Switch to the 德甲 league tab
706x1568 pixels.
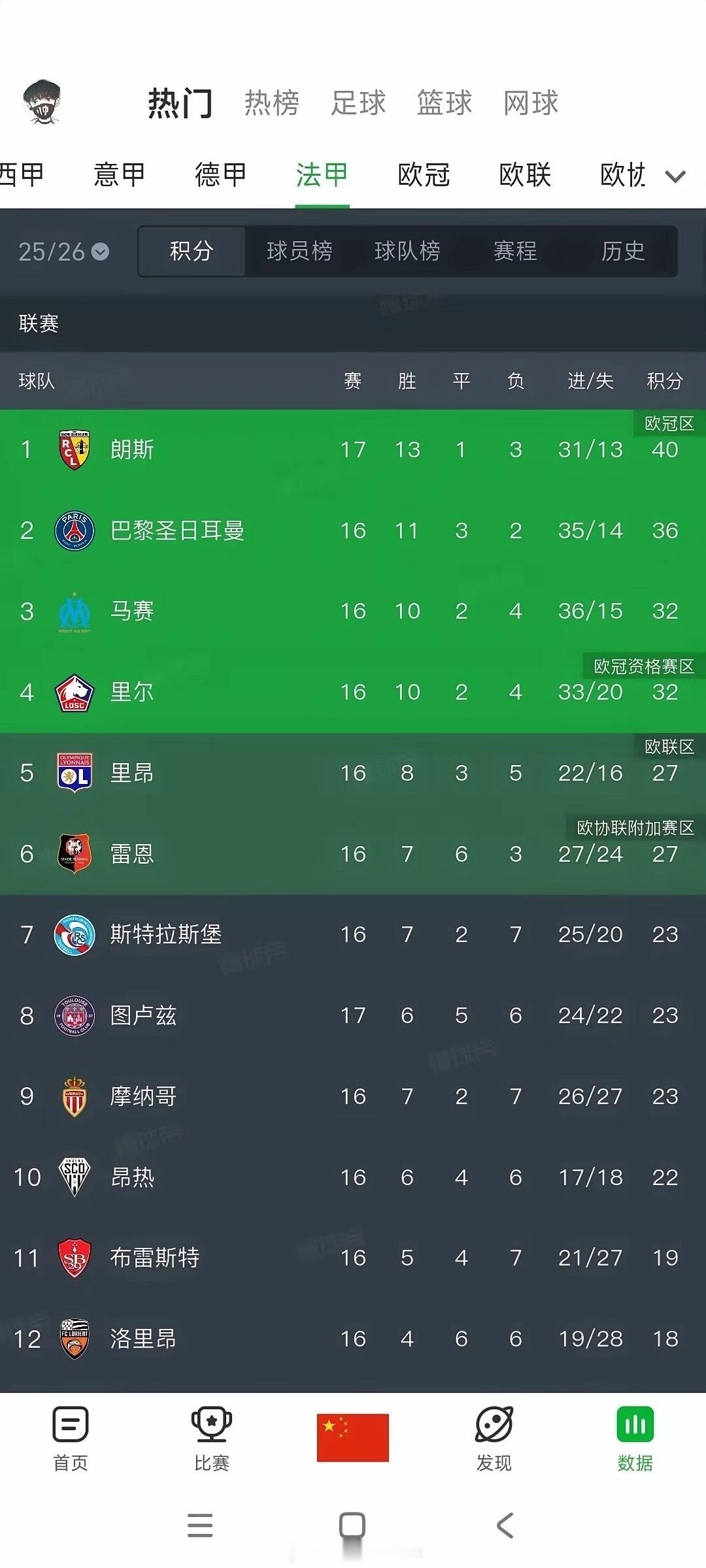(x=220, y=175)
